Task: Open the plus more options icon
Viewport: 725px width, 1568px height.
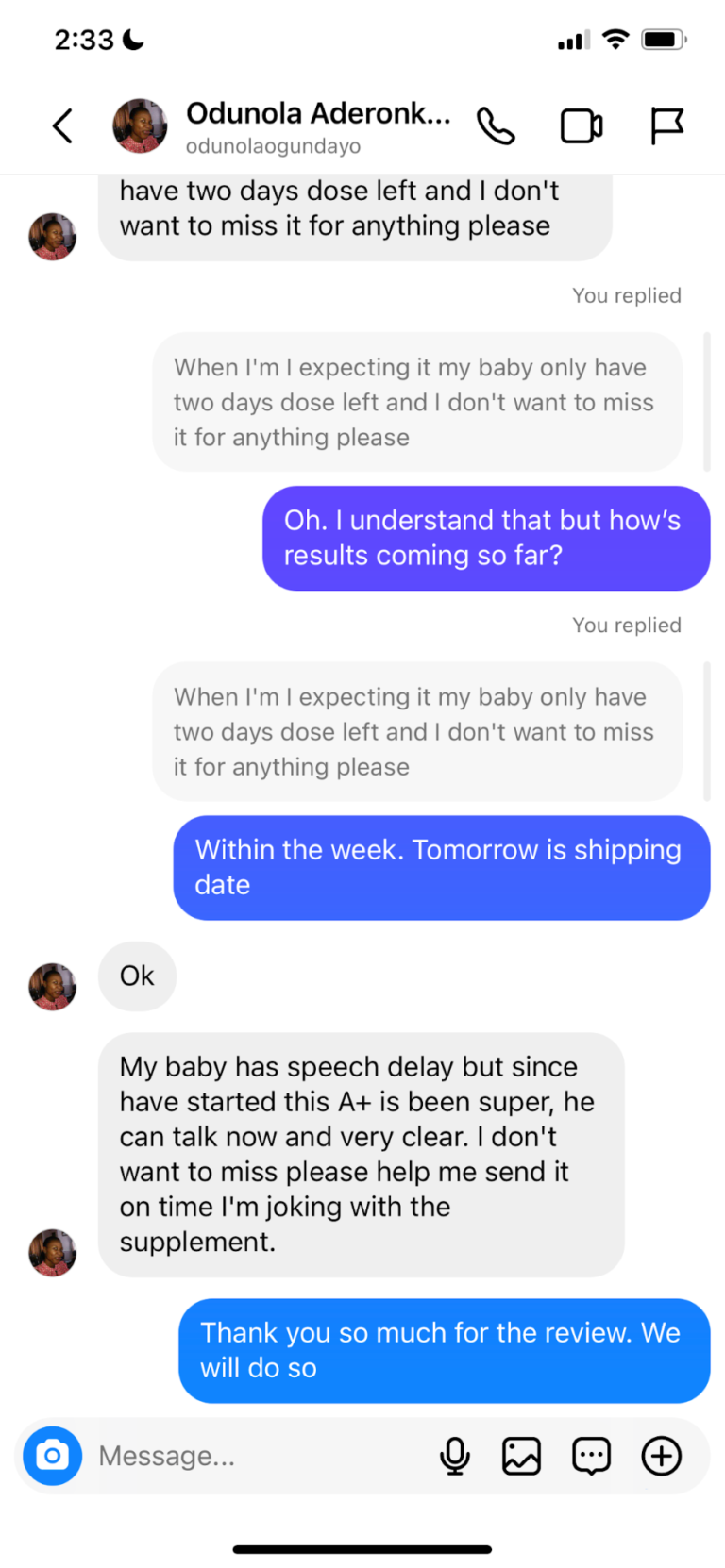Action: click(x=662, y=1456)
